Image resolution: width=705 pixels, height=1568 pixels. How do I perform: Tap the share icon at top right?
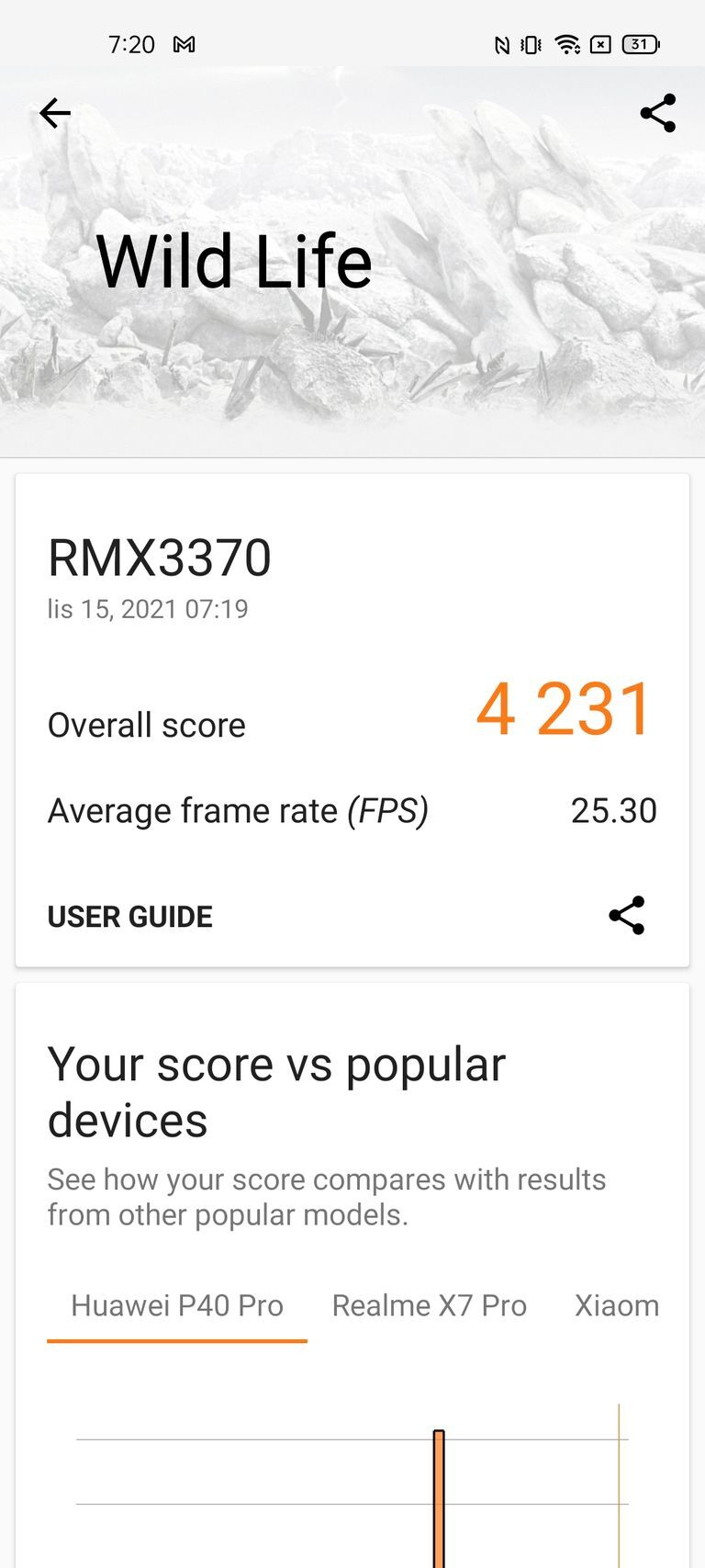point(657,113)
